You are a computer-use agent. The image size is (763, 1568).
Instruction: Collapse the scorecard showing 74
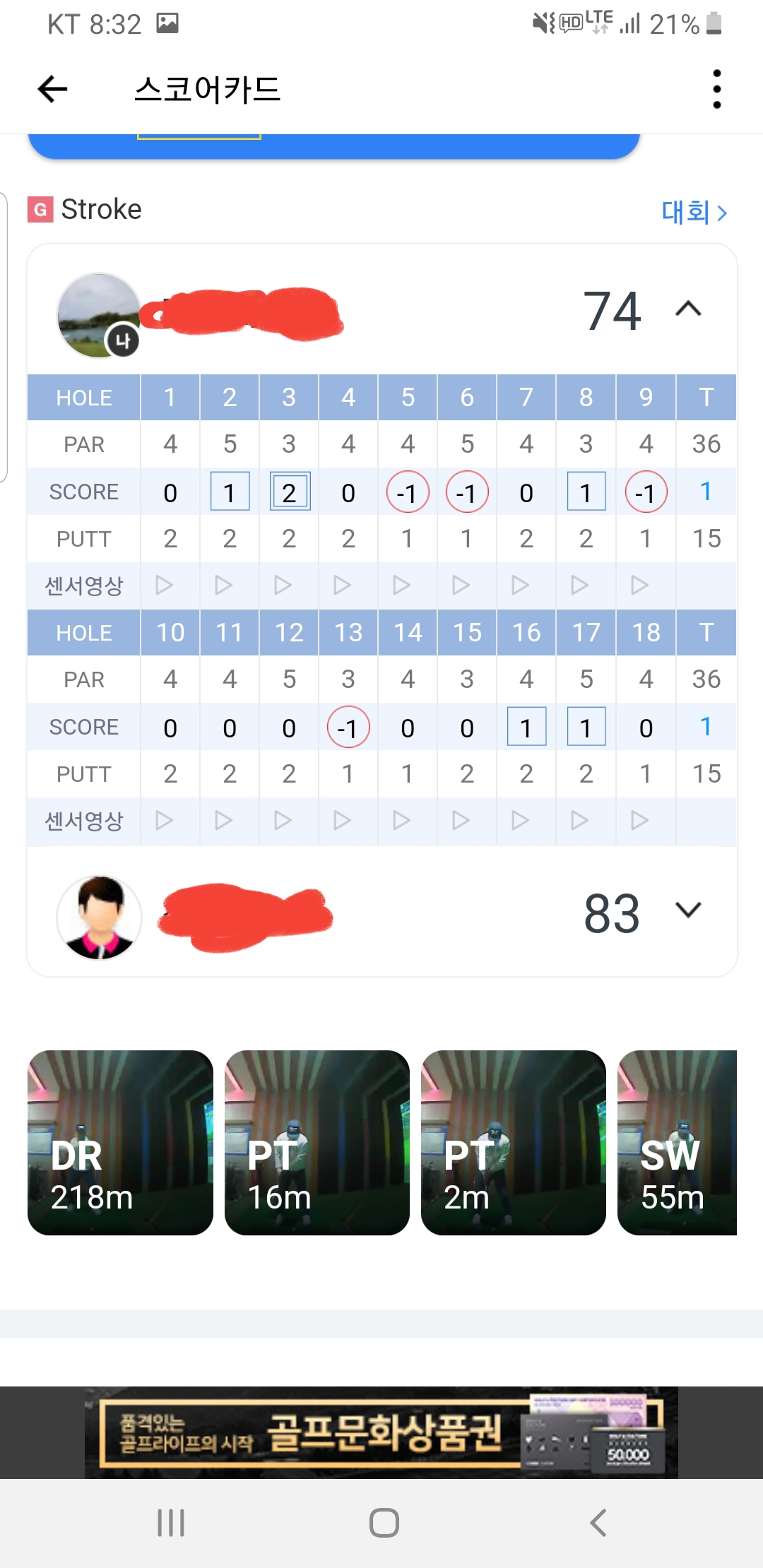pos(688,309)
